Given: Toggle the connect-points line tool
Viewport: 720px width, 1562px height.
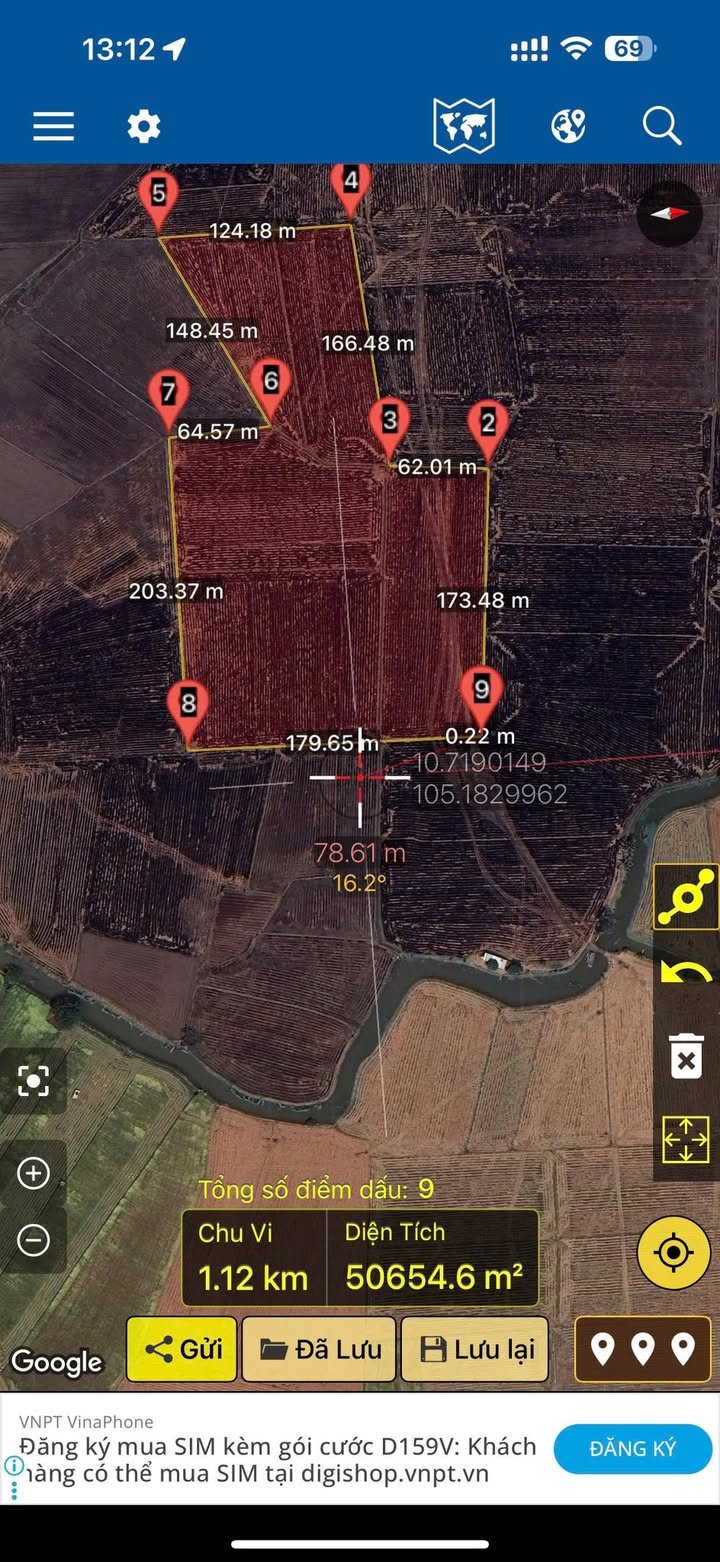Looking at the screenshot, I should coord(686,897).
